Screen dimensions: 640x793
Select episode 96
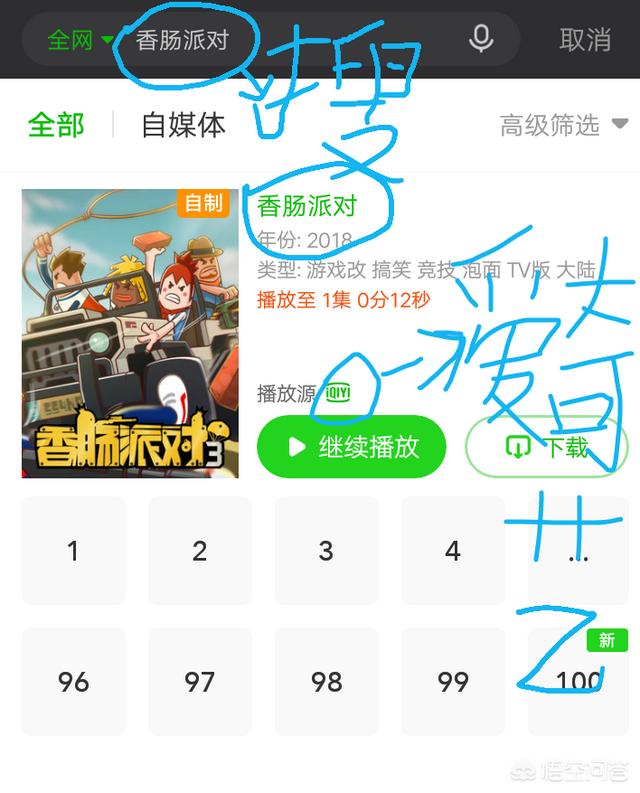tap(73, 681)
